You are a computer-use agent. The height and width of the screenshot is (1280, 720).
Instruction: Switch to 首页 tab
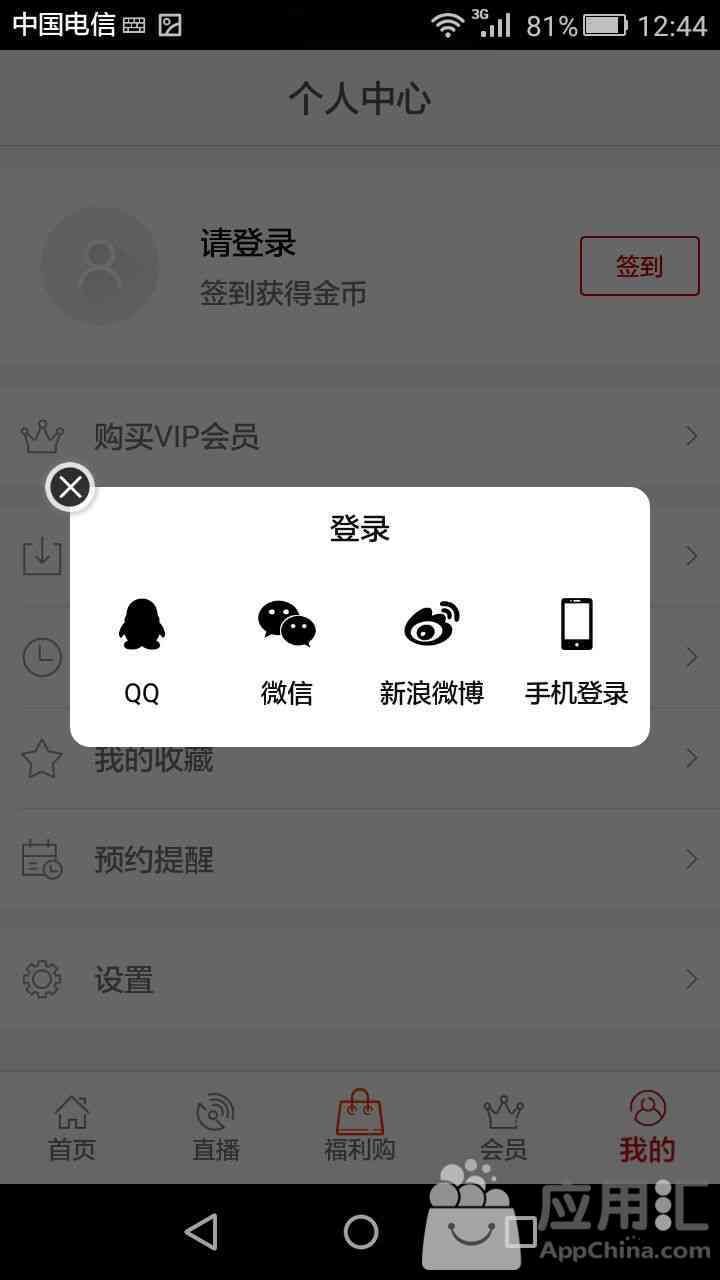click(72, 1128)
